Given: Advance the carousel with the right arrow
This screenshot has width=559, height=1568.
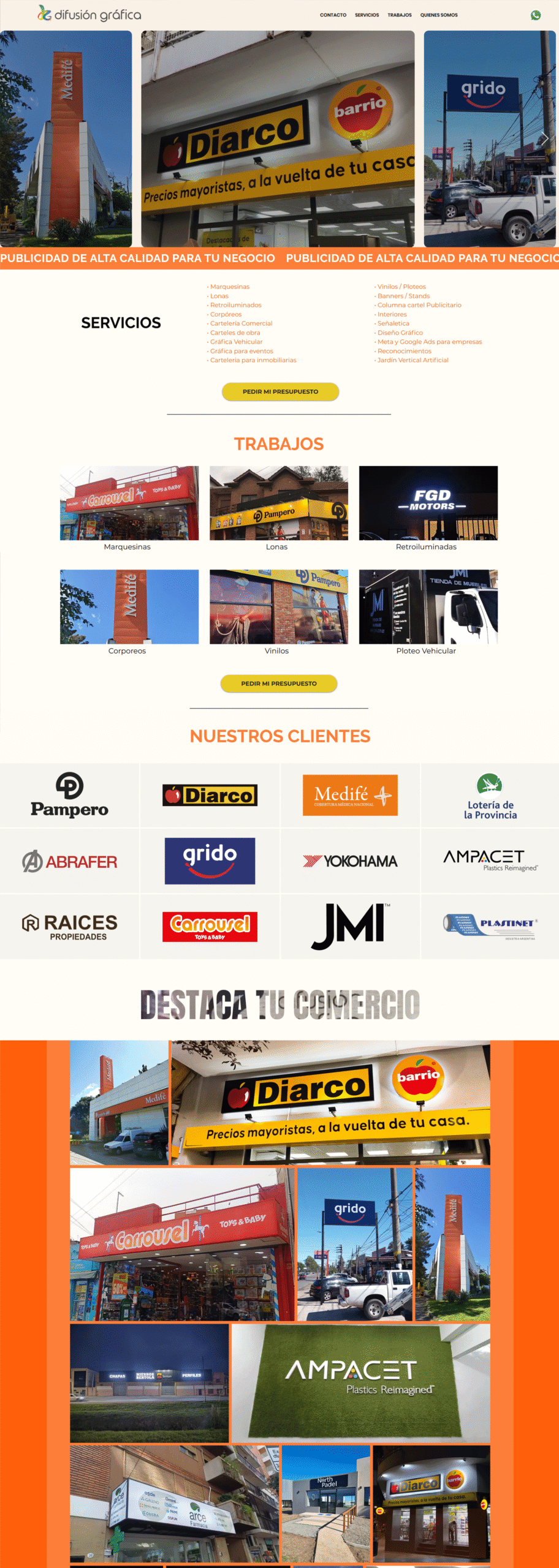Looking at the screenshot, I should [544, 138].
